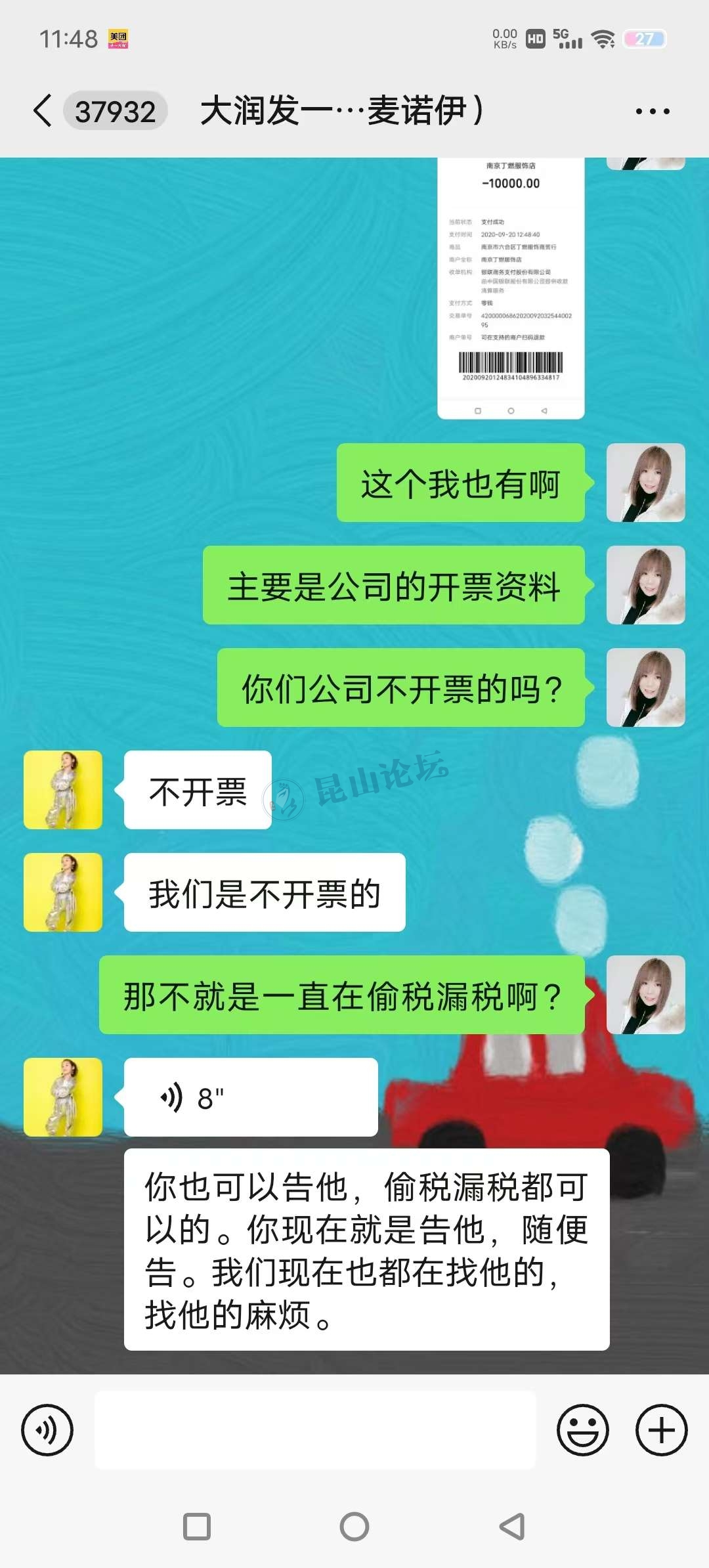Go to the system home screen
The image size is (709, 1568).
[354, 1527]
